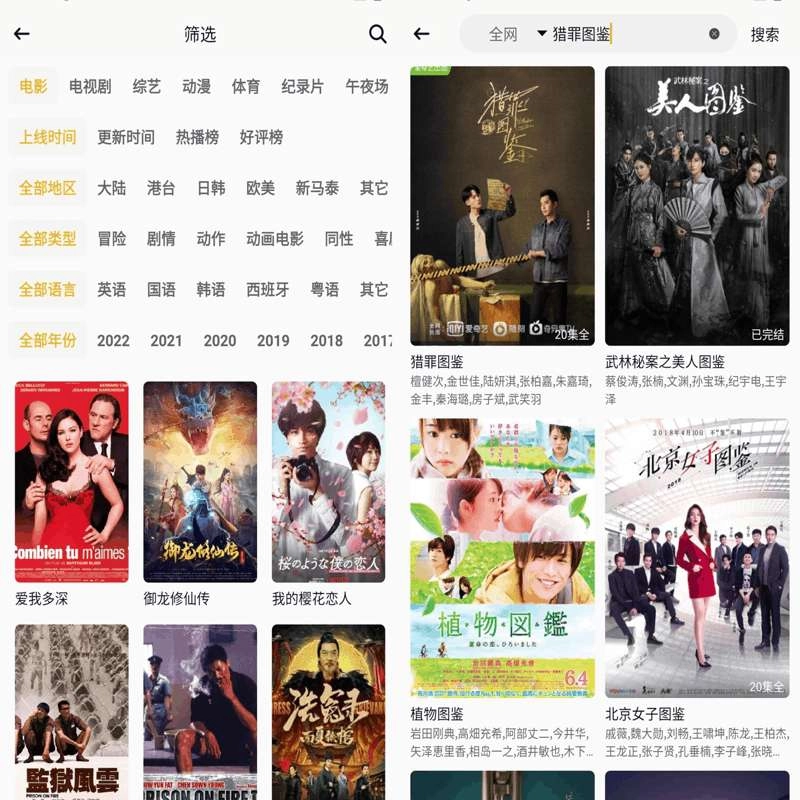
Task: Go back from the 筛选 filter page
Action: point(21,34)
